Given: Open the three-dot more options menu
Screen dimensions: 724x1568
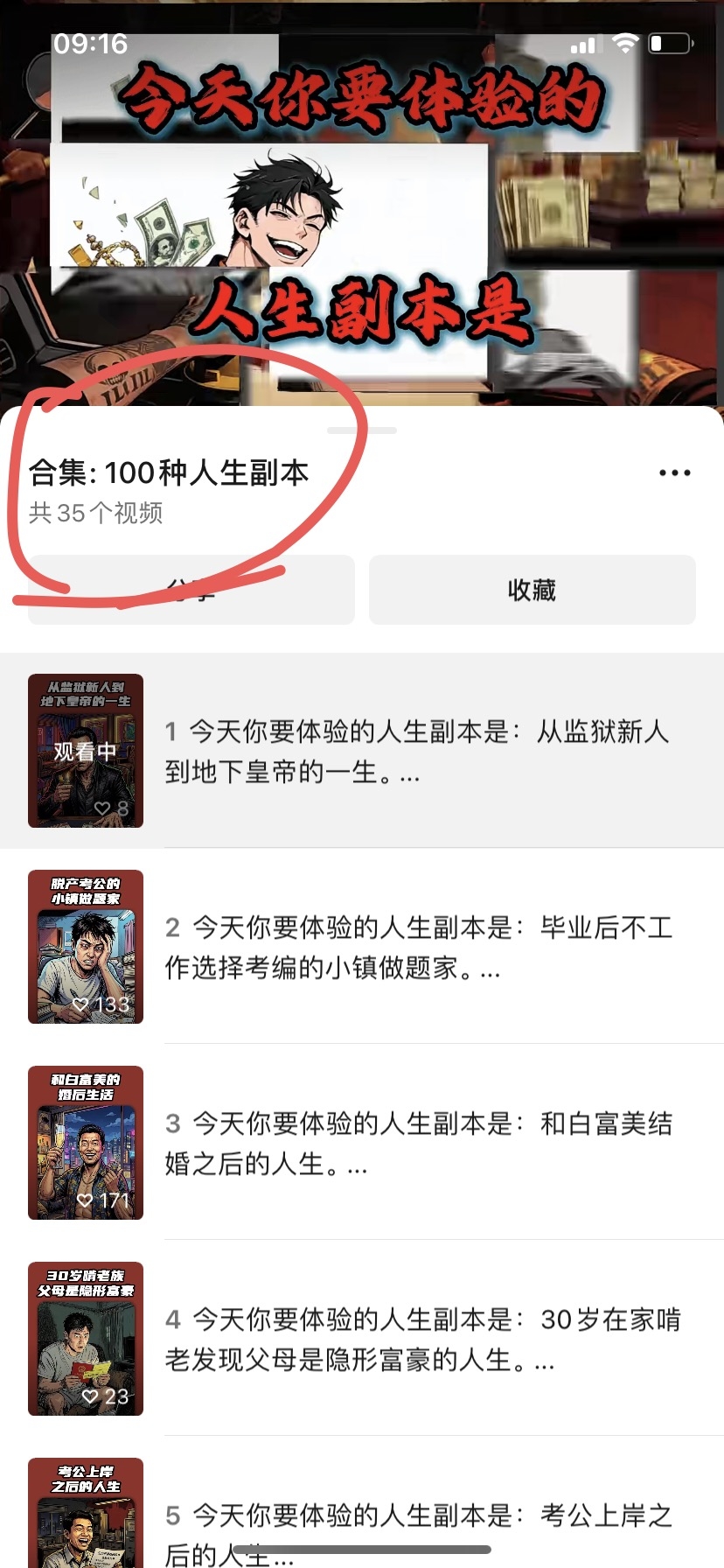Looking at the screenshot, I should [x=675, y=472].
